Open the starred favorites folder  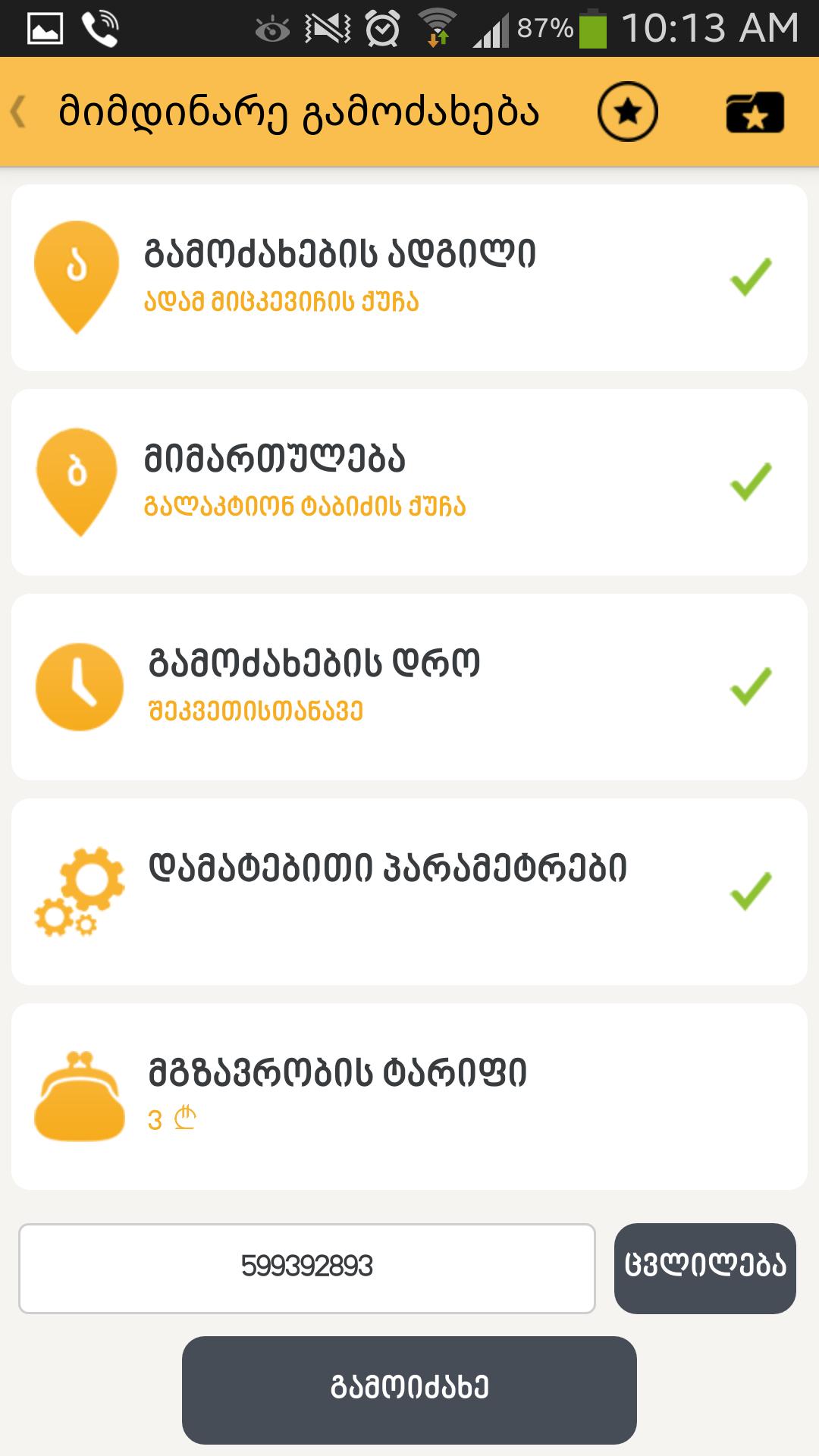pos(755,112)
